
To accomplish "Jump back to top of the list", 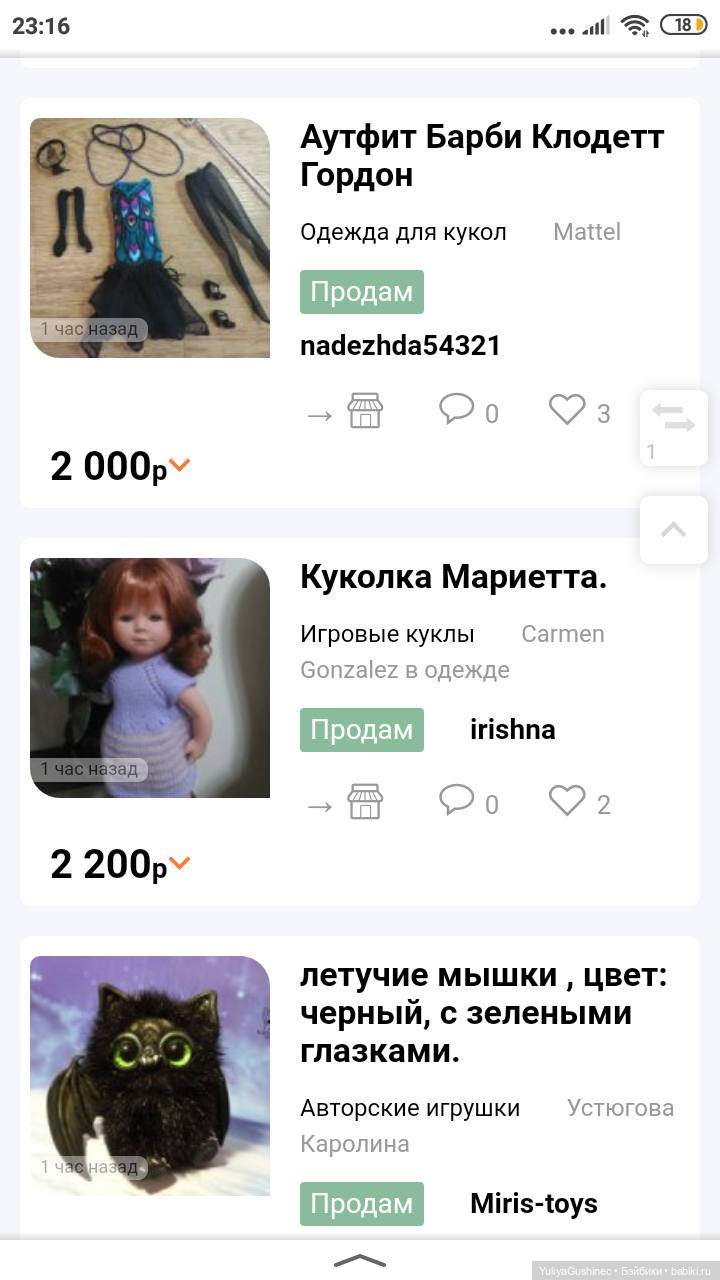I will [674, 530].
